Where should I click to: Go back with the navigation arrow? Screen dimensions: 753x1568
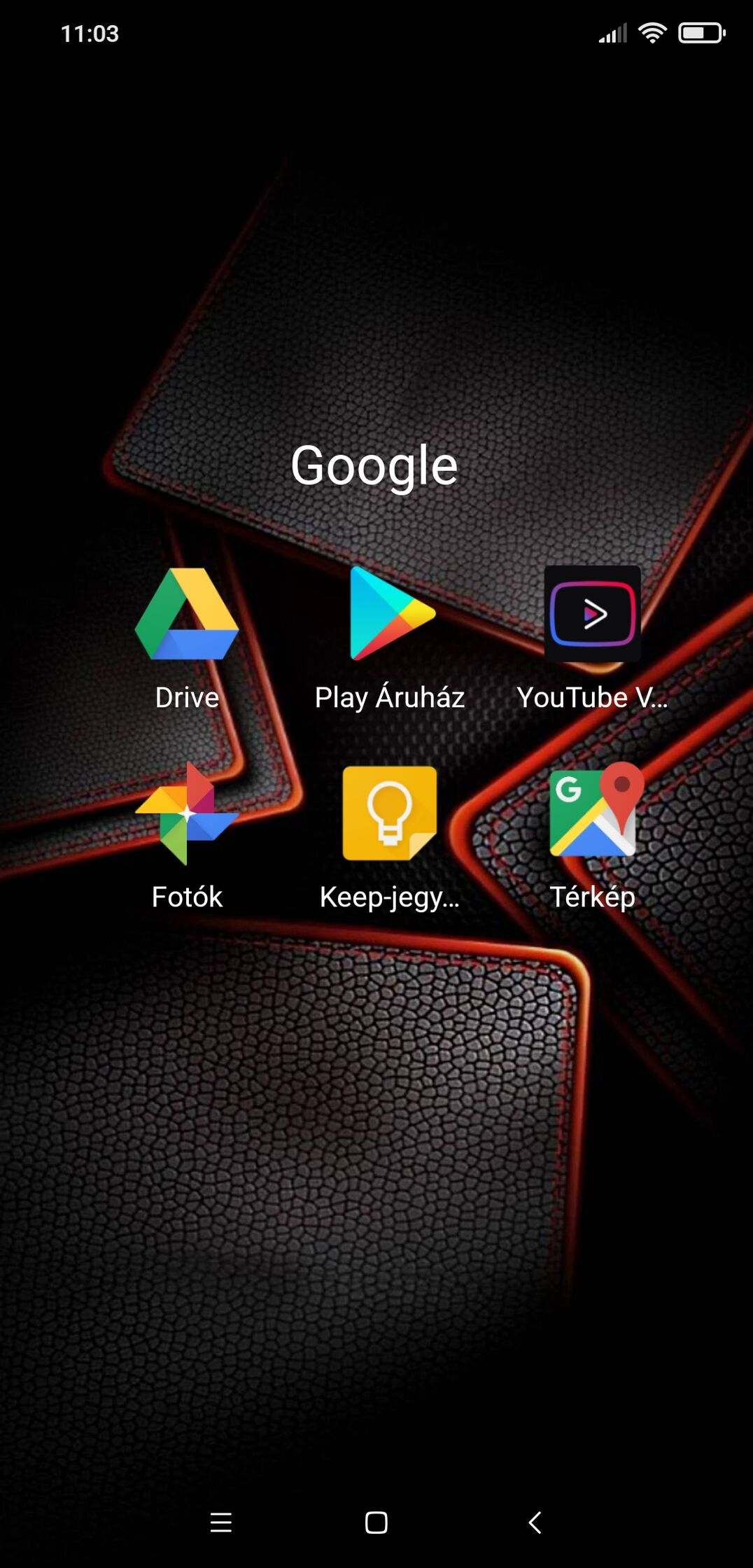535,1522
